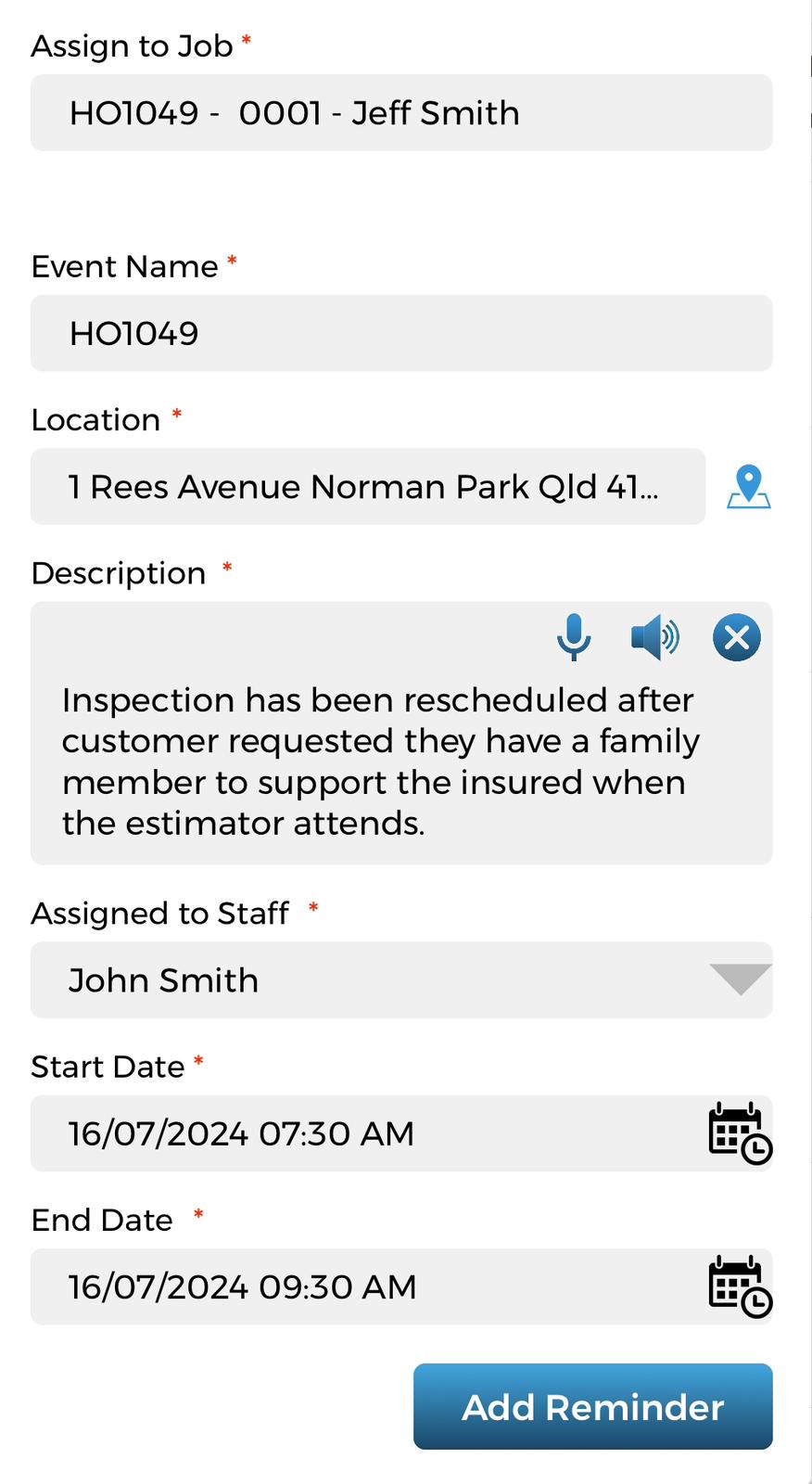The image size is (812, 1484).
Task: Open the map pin location picker
Action: 748,487
